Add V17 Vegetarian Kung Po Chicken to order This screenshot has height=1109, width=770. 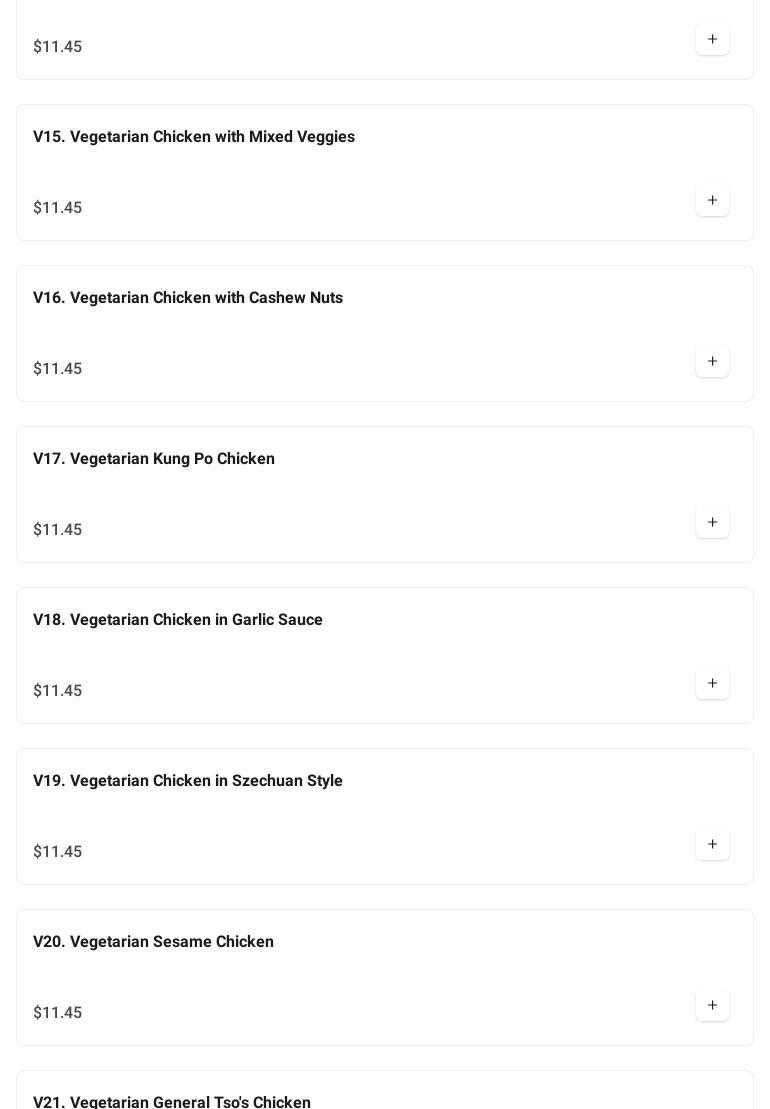point(712,523)
